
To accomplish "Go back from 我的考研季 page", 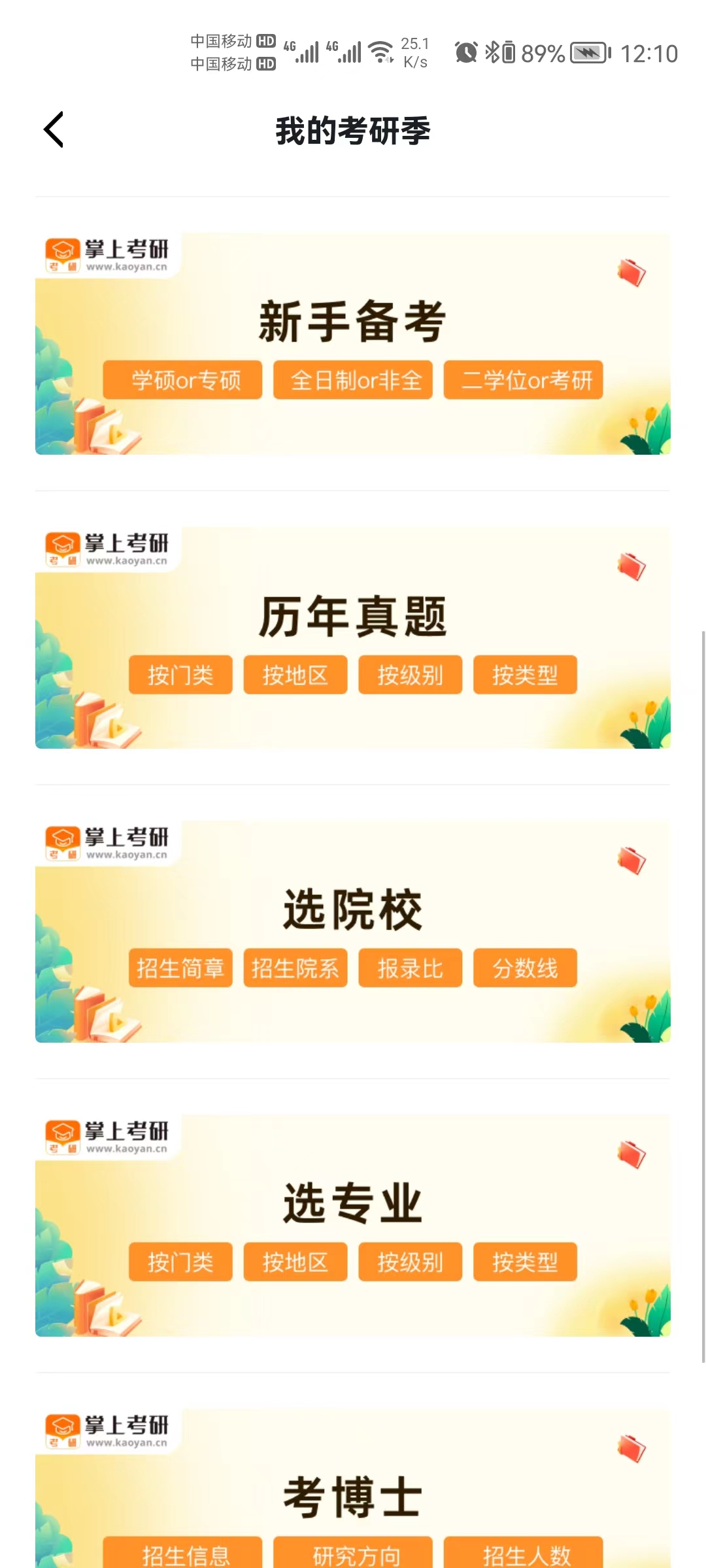I will point(54,129).
